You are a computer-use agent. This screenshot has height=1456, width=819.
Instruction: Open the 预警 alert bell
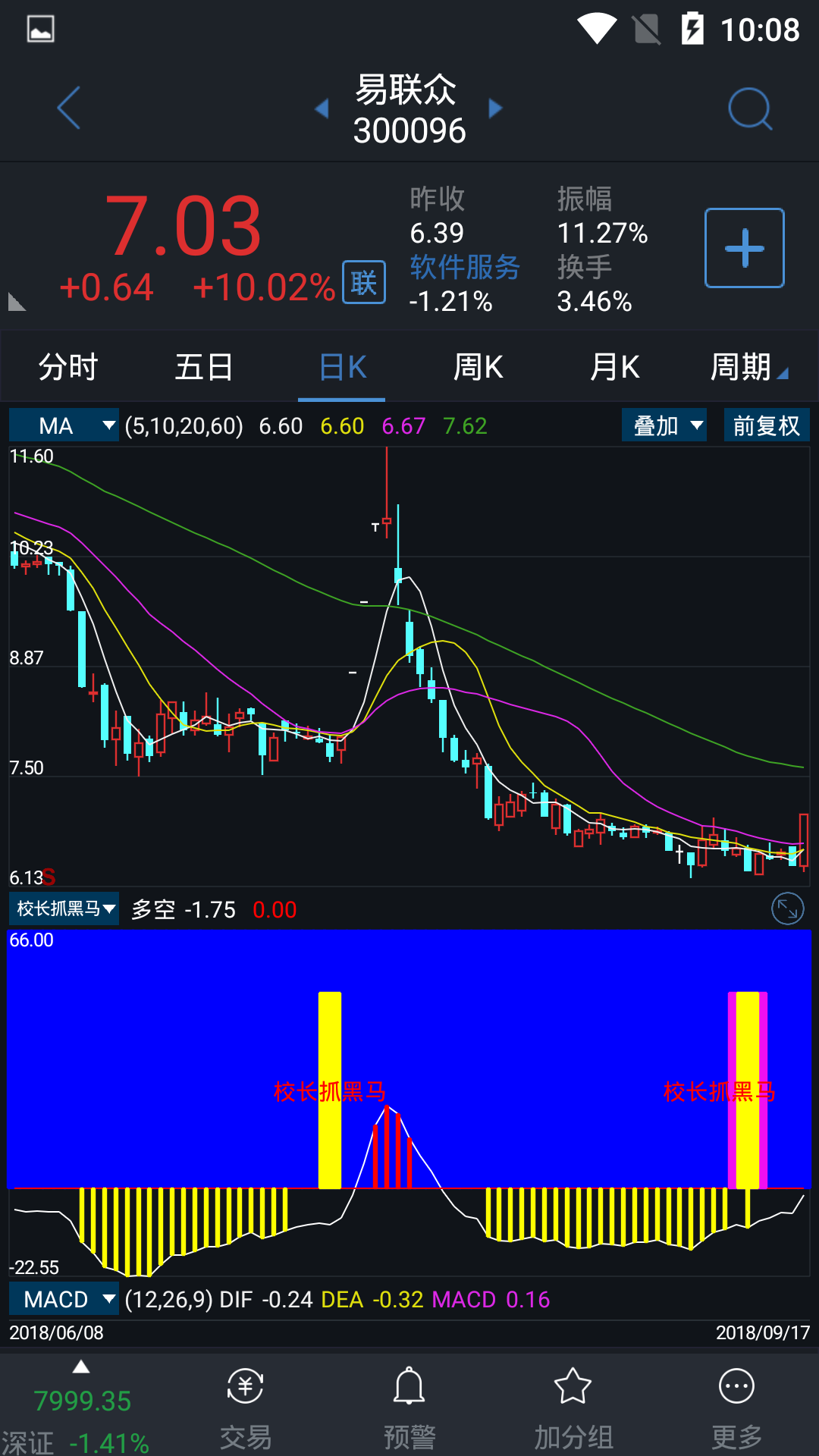[409, 1408]
